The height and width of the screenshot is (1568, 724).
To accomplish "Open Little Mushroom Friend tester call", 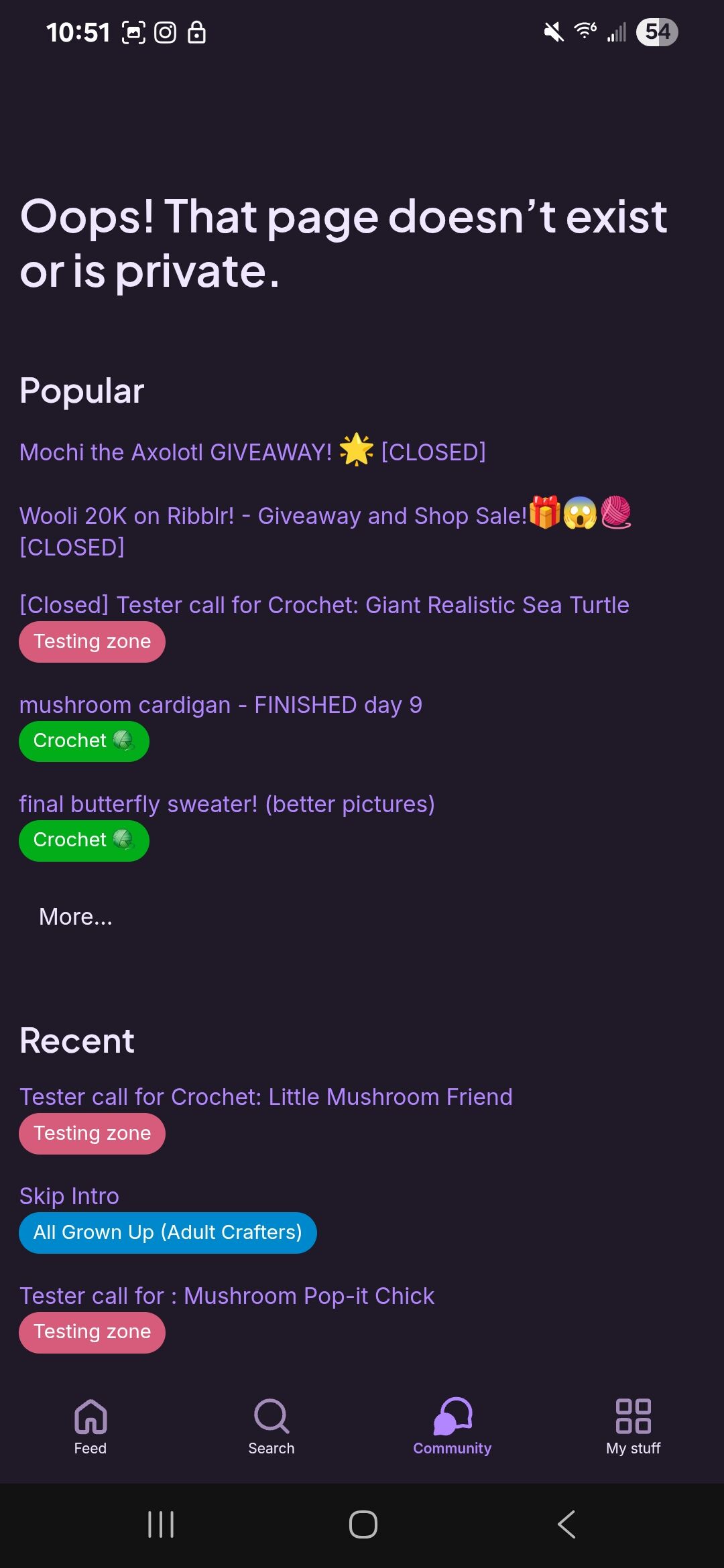I will 265,1097.
